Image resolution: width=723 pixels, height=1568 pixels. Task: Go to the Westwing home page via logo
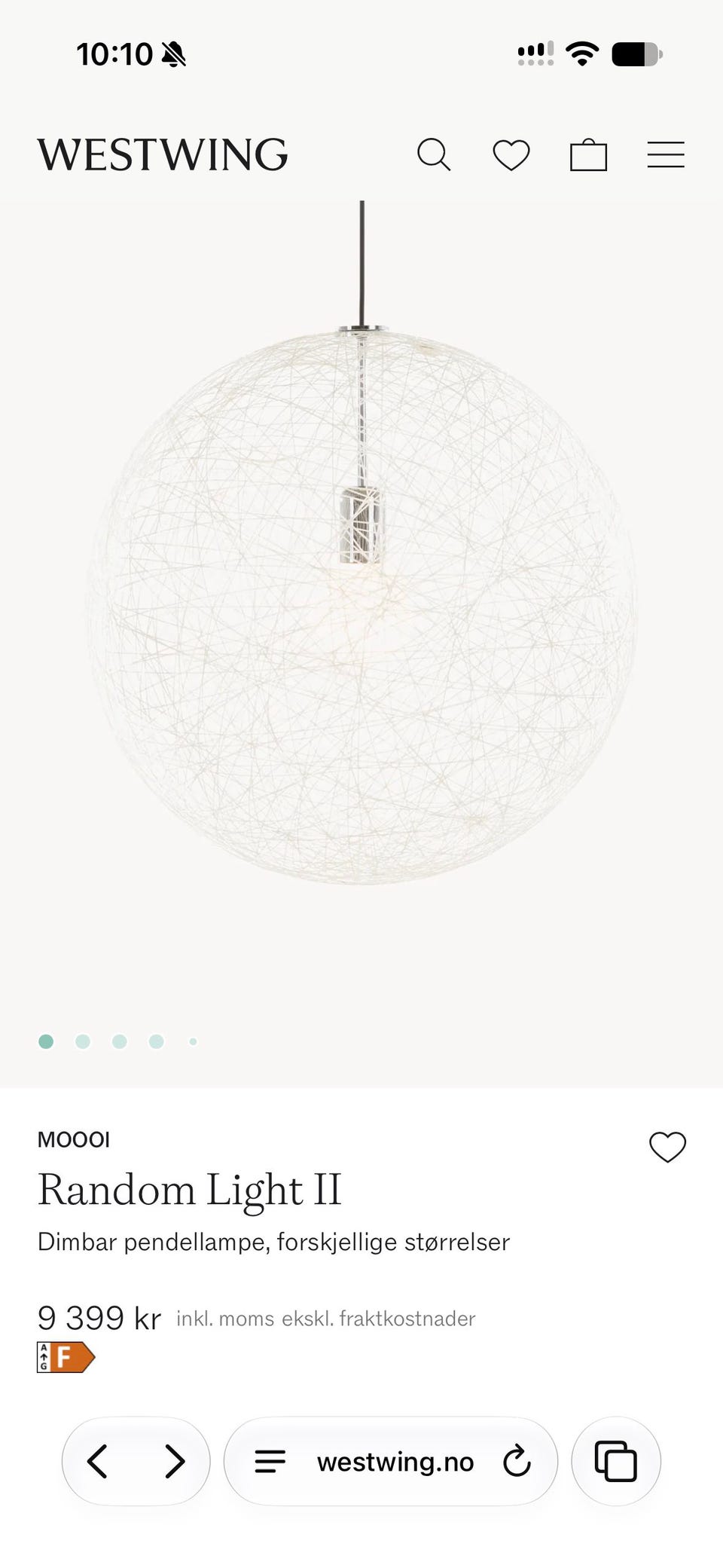(163, 154)
